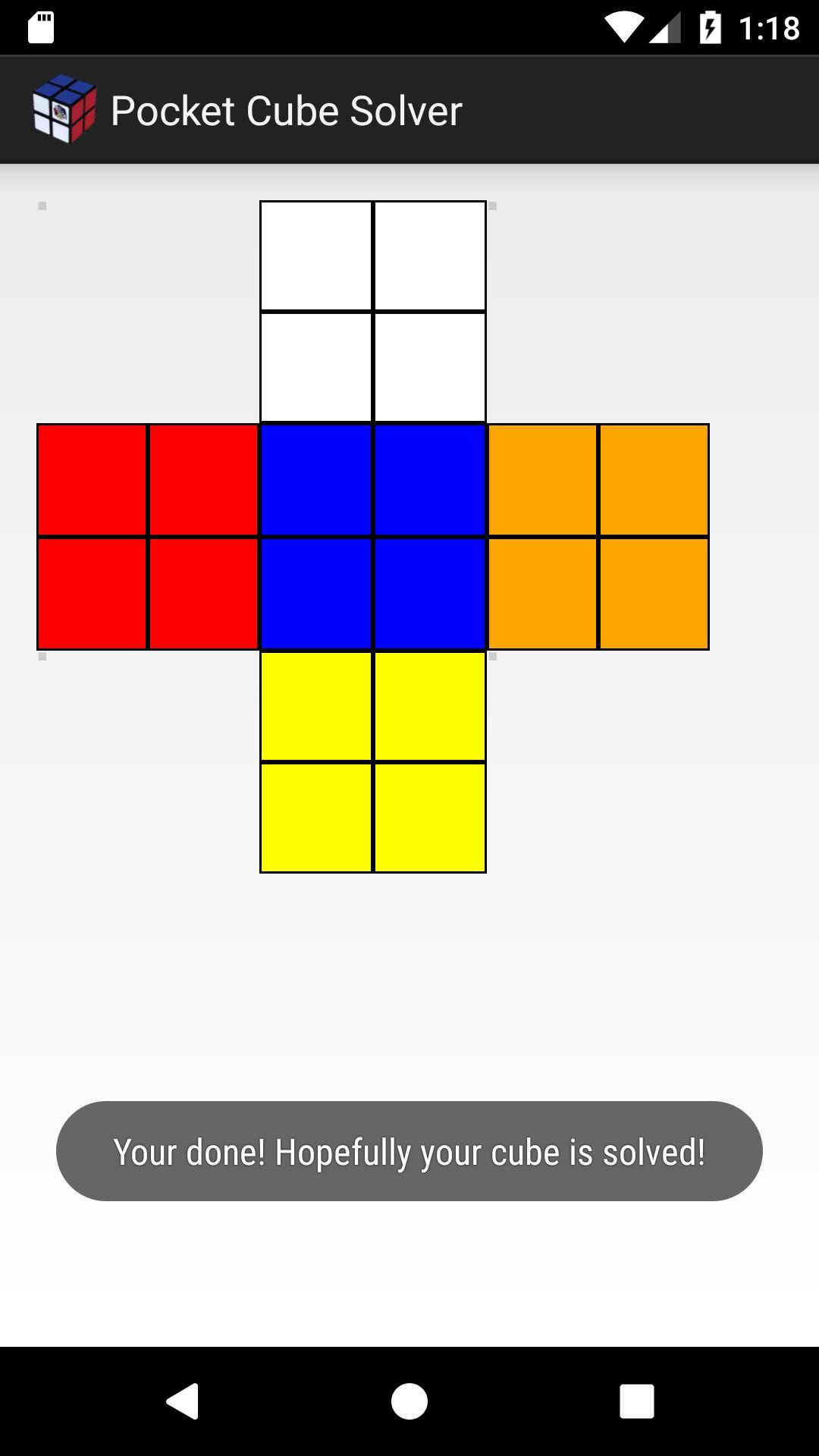Return to the home screen

point(409,1401)
